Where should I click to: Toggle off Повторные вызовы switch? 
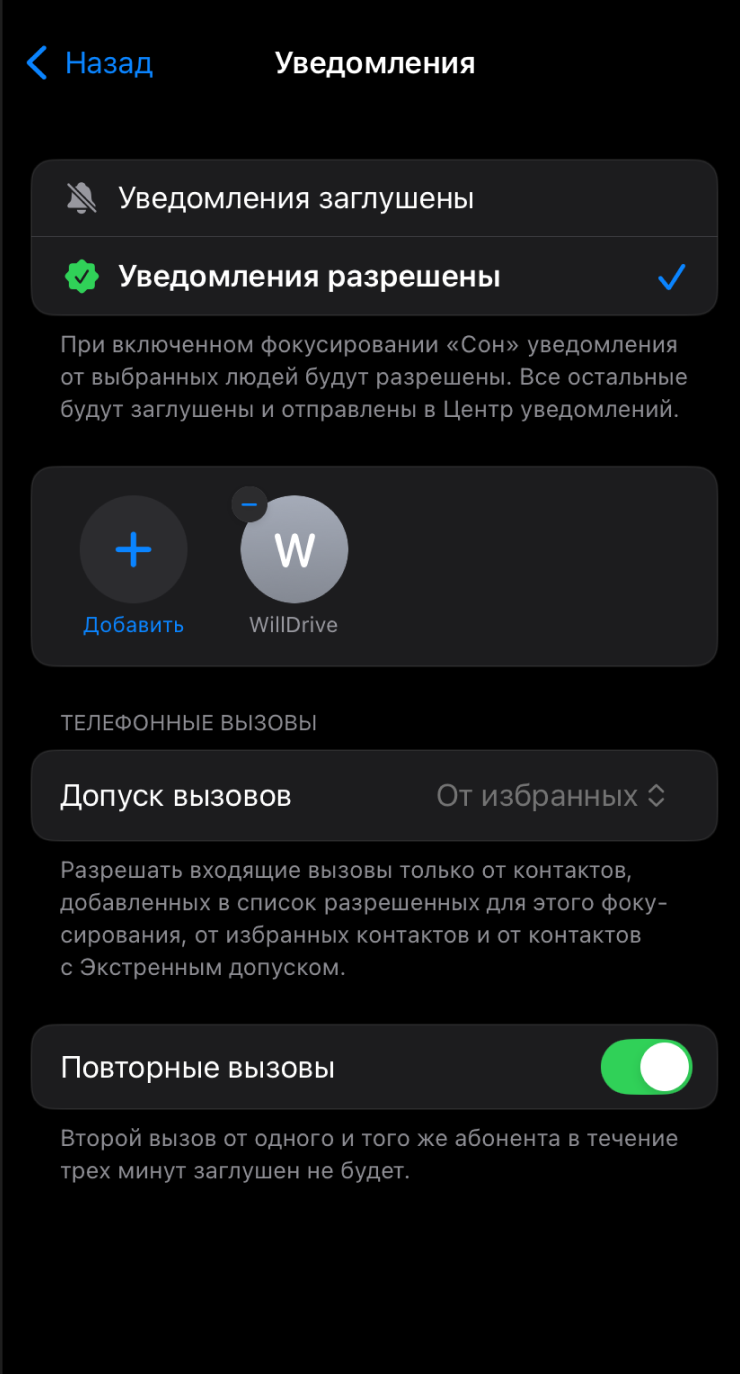coord(645,1067)
